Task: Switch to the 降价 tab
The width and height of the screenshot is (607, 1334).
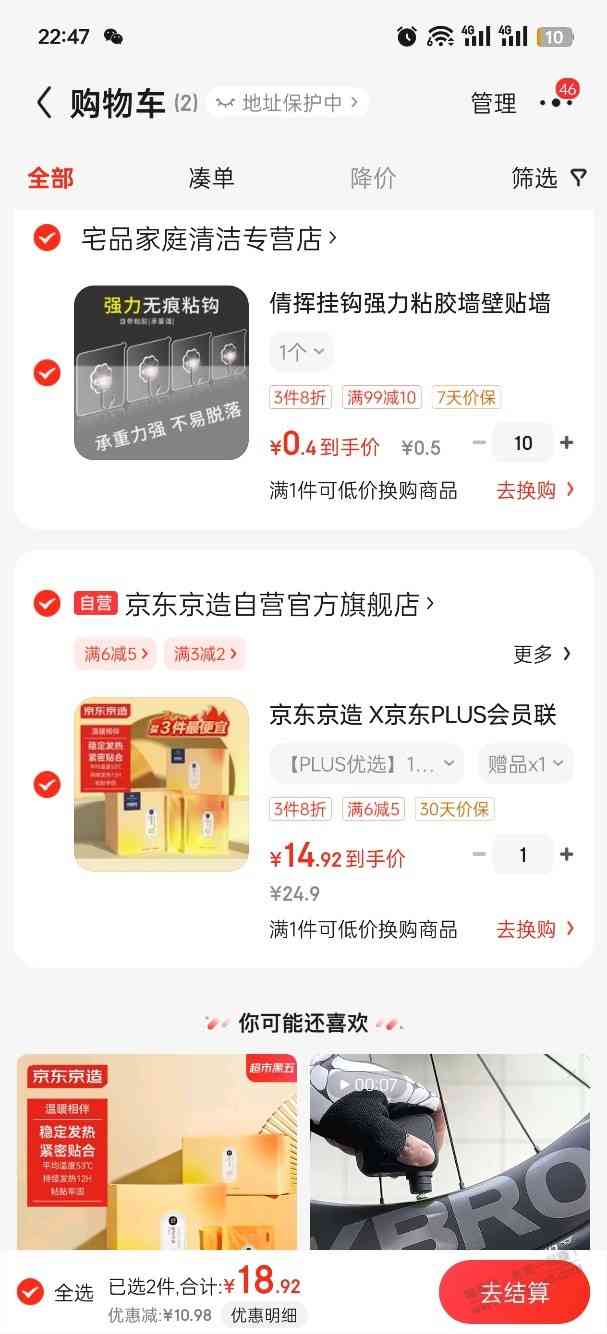Action: pyautogui.click(x=373, y=178)
